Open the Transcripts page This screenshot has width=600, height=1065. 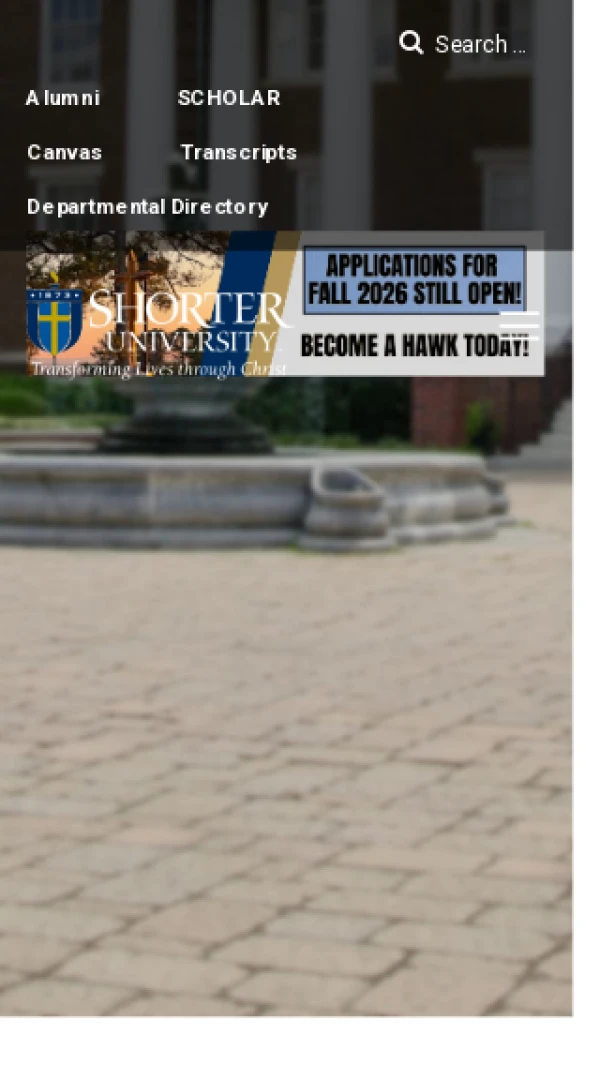click(239, 152)
